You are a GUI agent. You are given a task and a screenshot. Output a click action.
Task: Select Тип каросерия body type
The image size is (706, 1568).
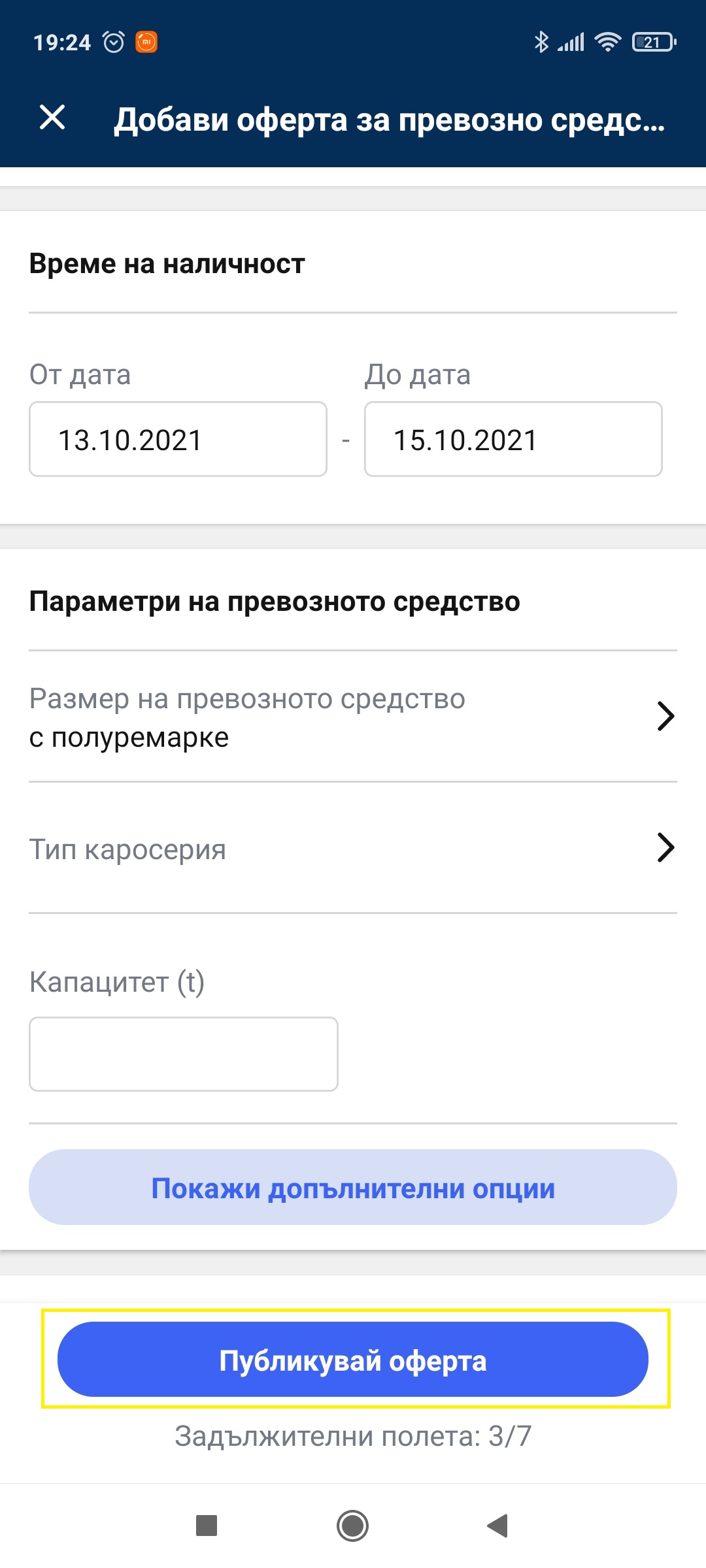353,848
